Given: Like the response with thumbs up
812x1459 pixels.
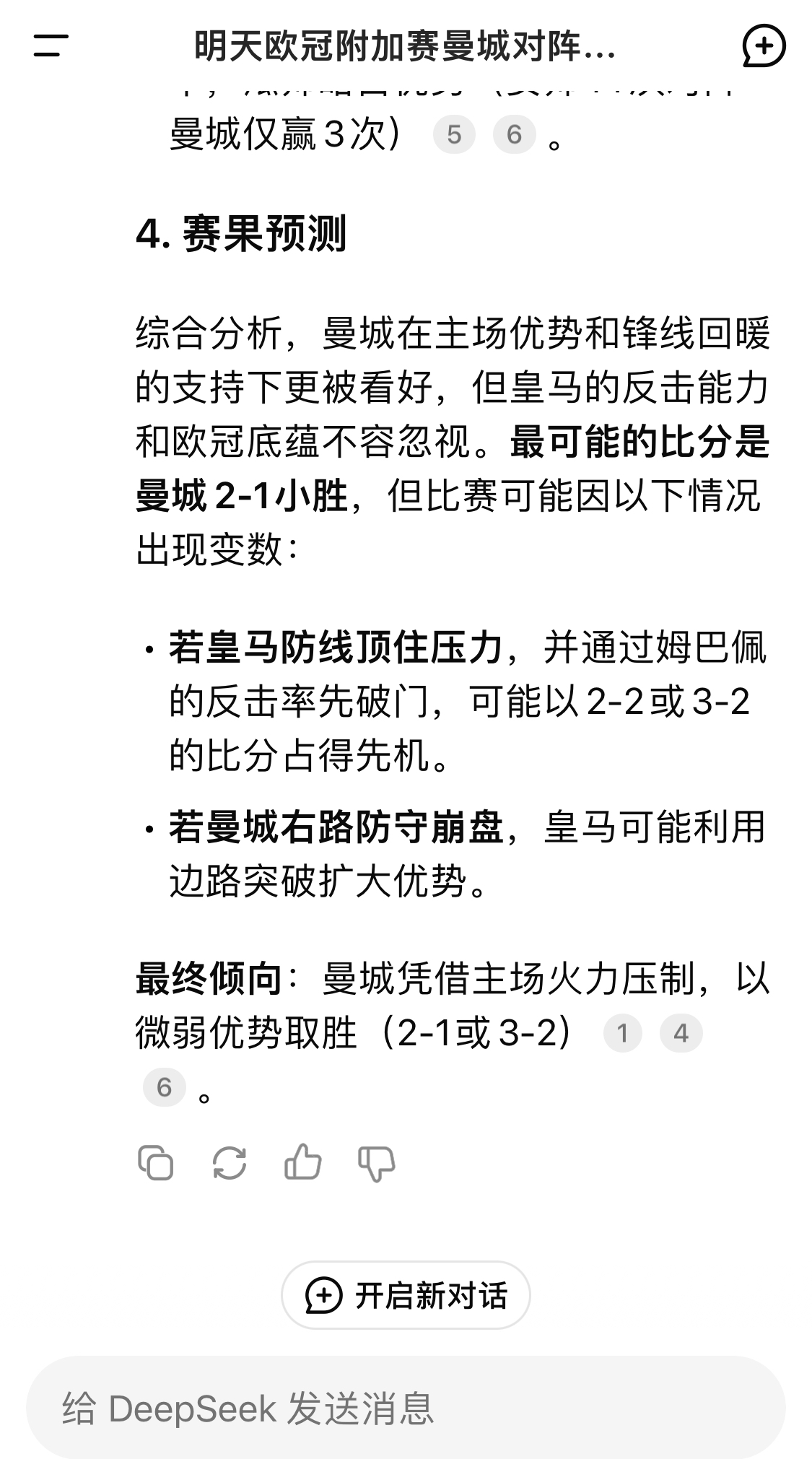Looking at the screenshot, I should click(x=302, y=1162).
